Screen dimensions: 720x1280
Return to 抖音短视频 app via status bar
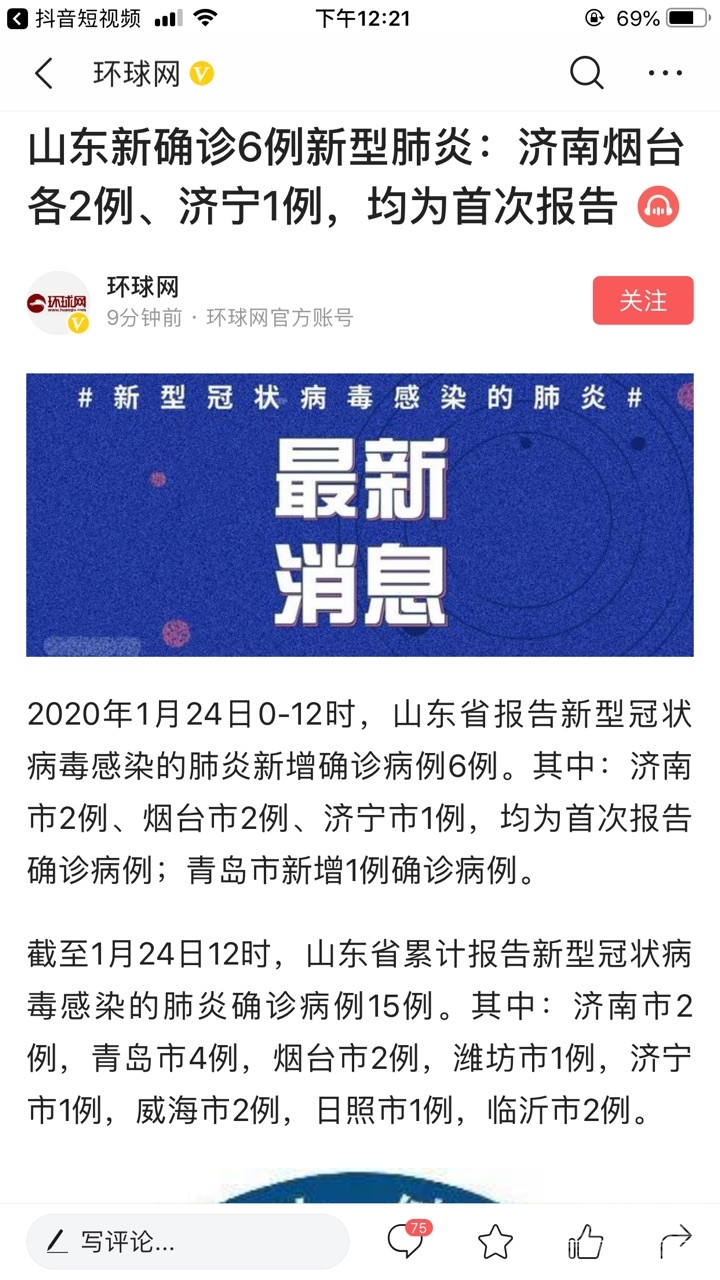[75, 18]
